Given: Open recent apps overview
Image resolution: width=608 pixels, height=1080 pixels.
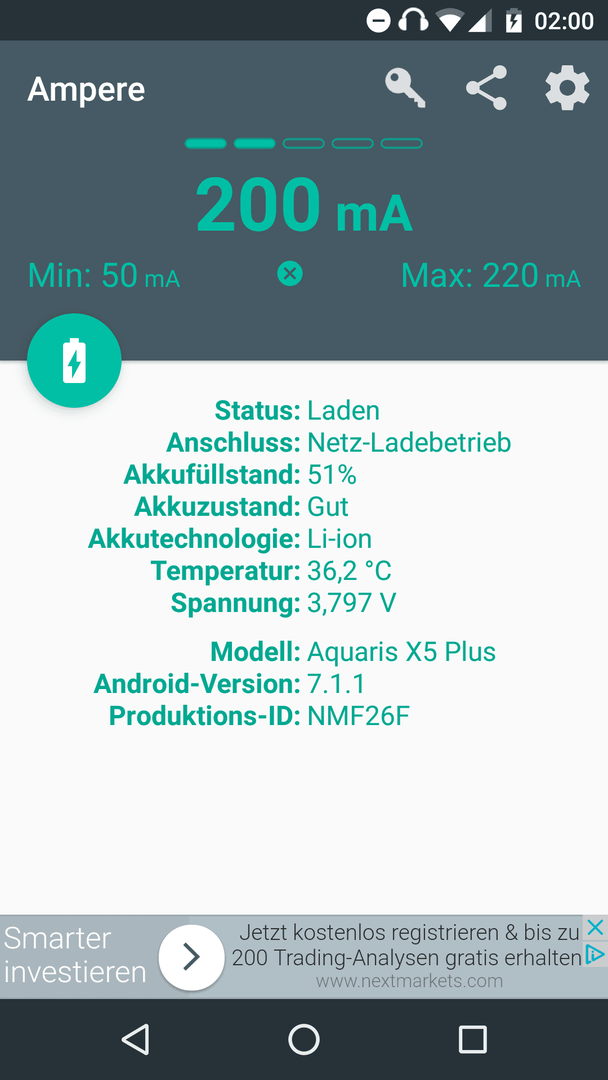Looking at the screenshot, I should click(x=472, y=1039).
